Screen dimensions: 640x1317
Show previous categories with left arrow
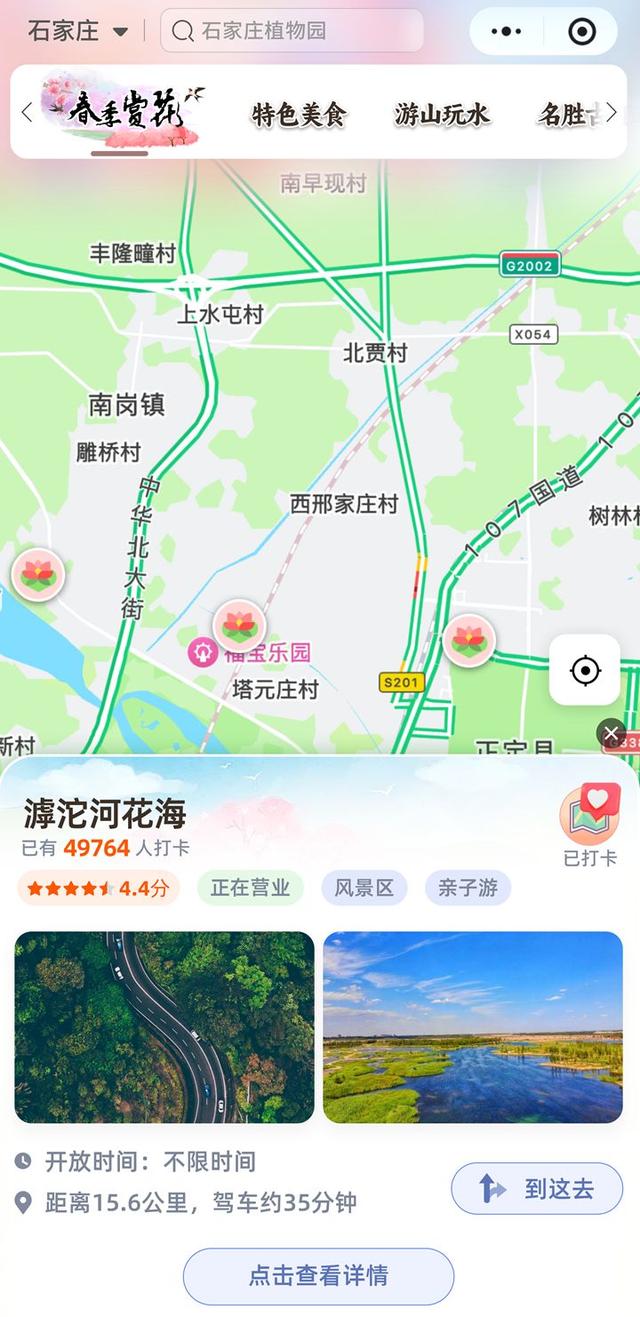click(27, 113)
